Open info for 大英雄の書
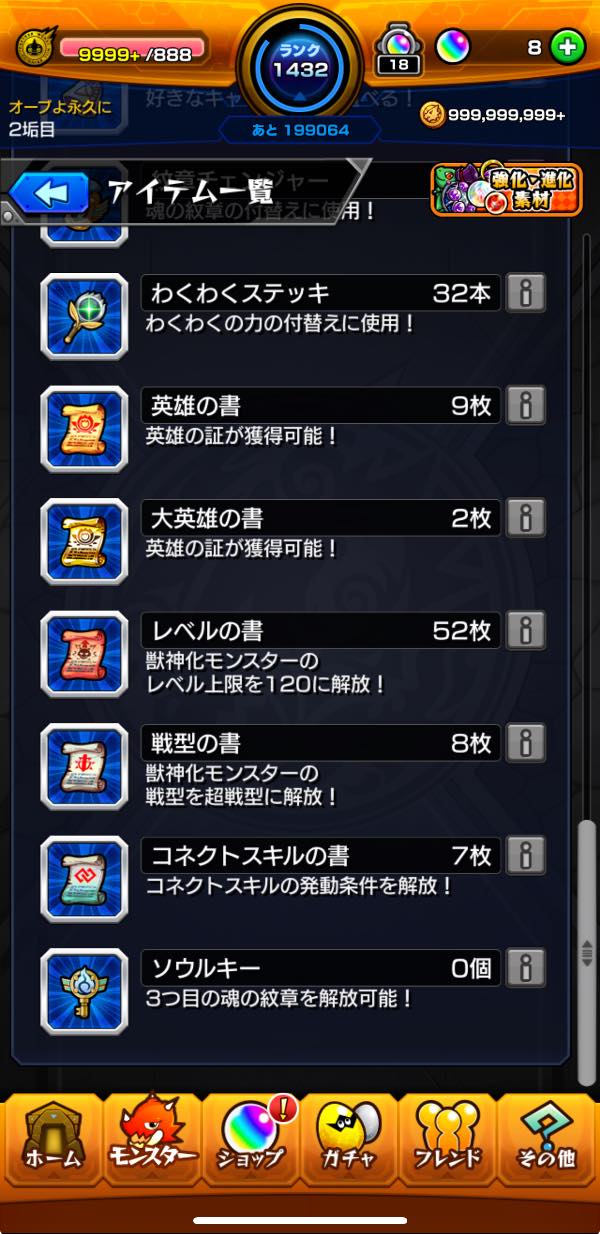Image resolution: width=600 pixels, height=1234 pixels. pyautogui.click(x=526, y=518)
